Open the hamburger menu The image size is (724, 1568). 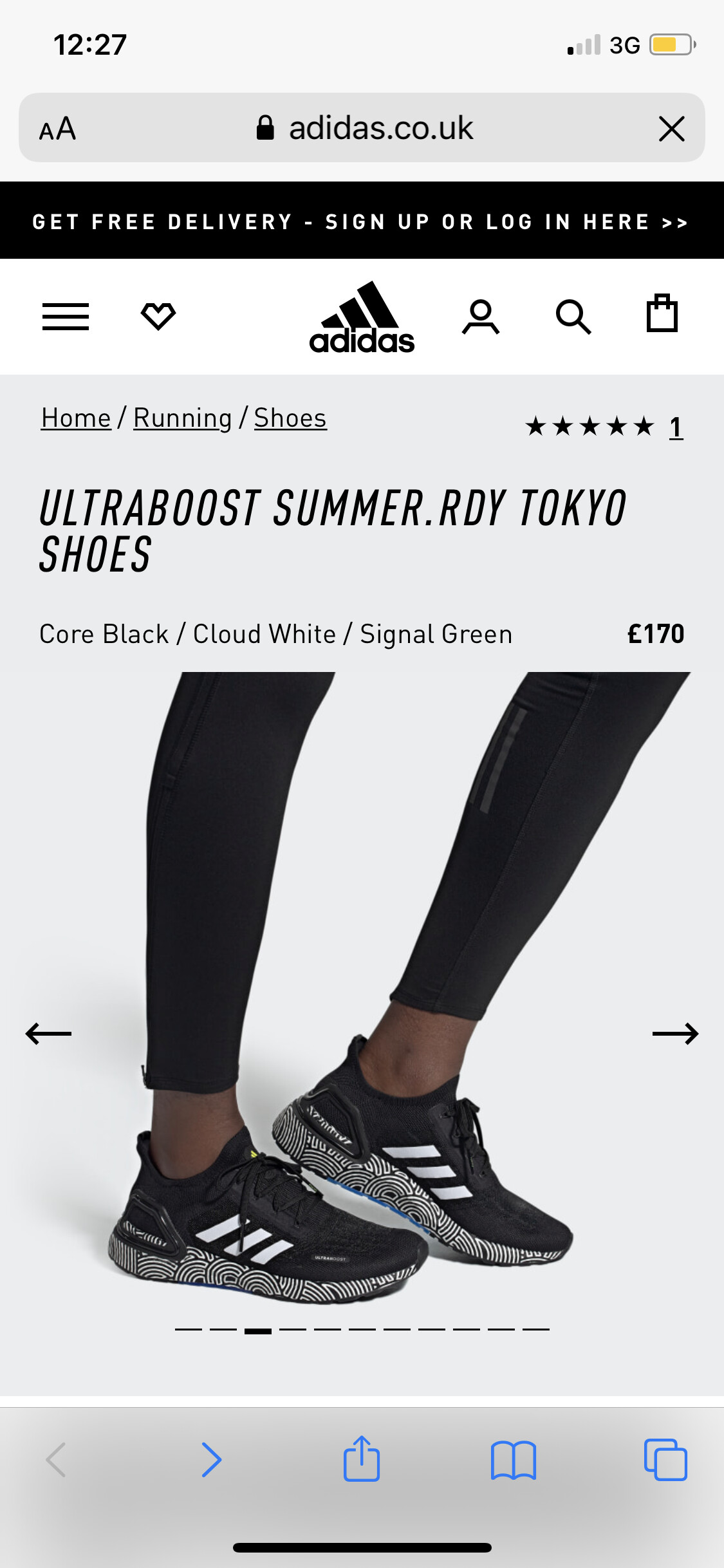pyautogui.click(x=66, y=317)
